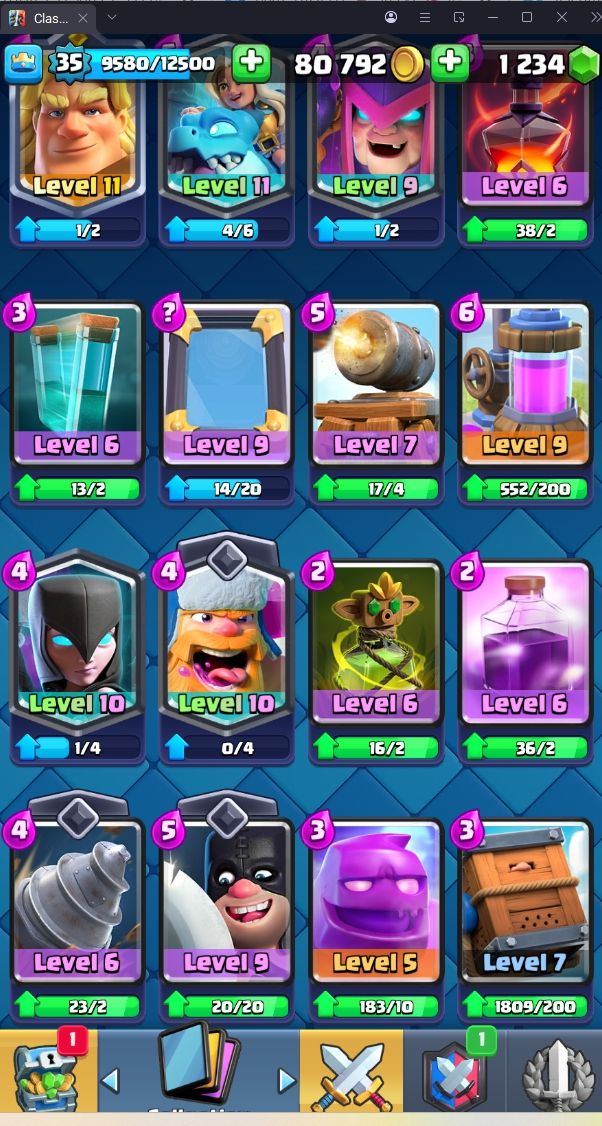Select the Goblin Curse card with 16/2
Viewport: 602px width, 1126px height.
[x=375, y=645]
